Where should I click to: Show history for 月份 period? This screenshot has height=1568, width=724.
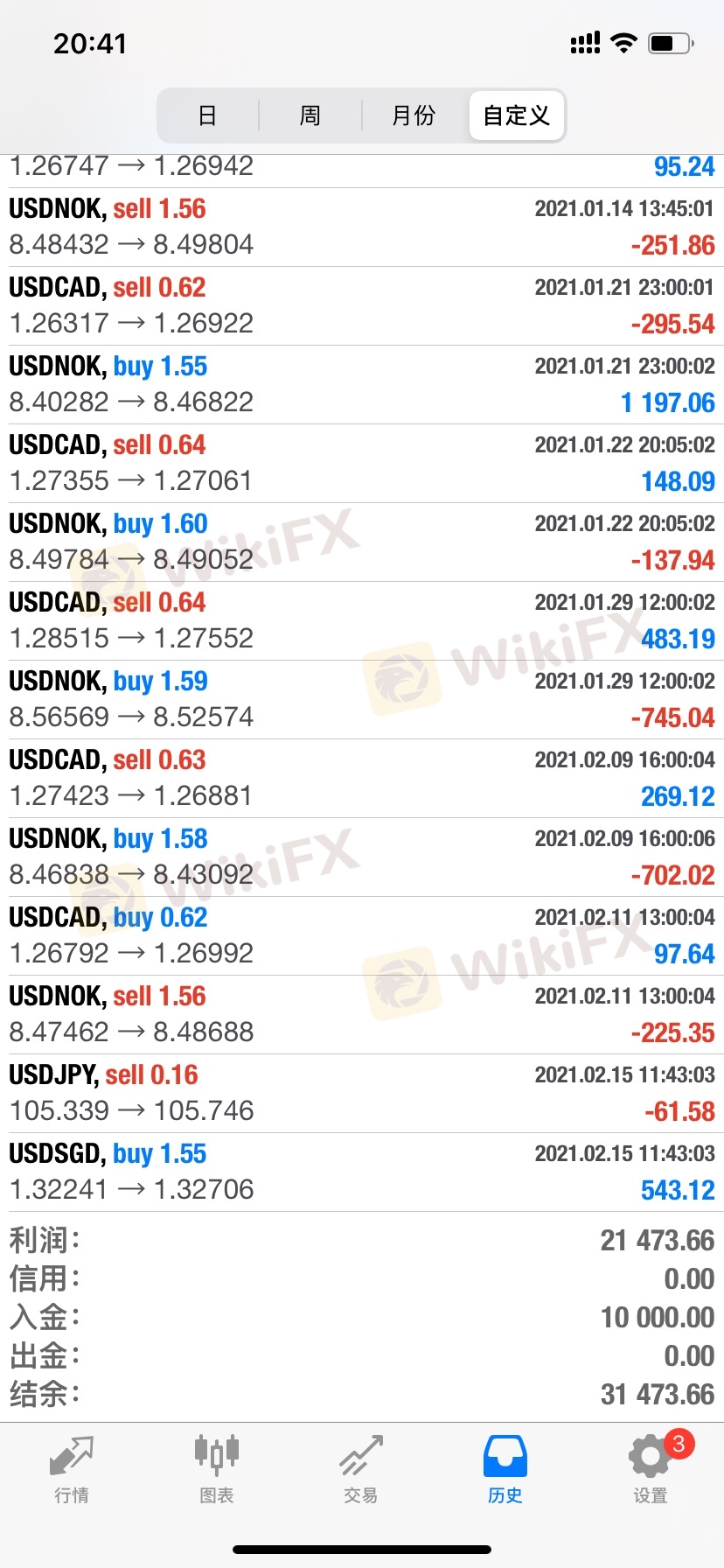[413, 115]
